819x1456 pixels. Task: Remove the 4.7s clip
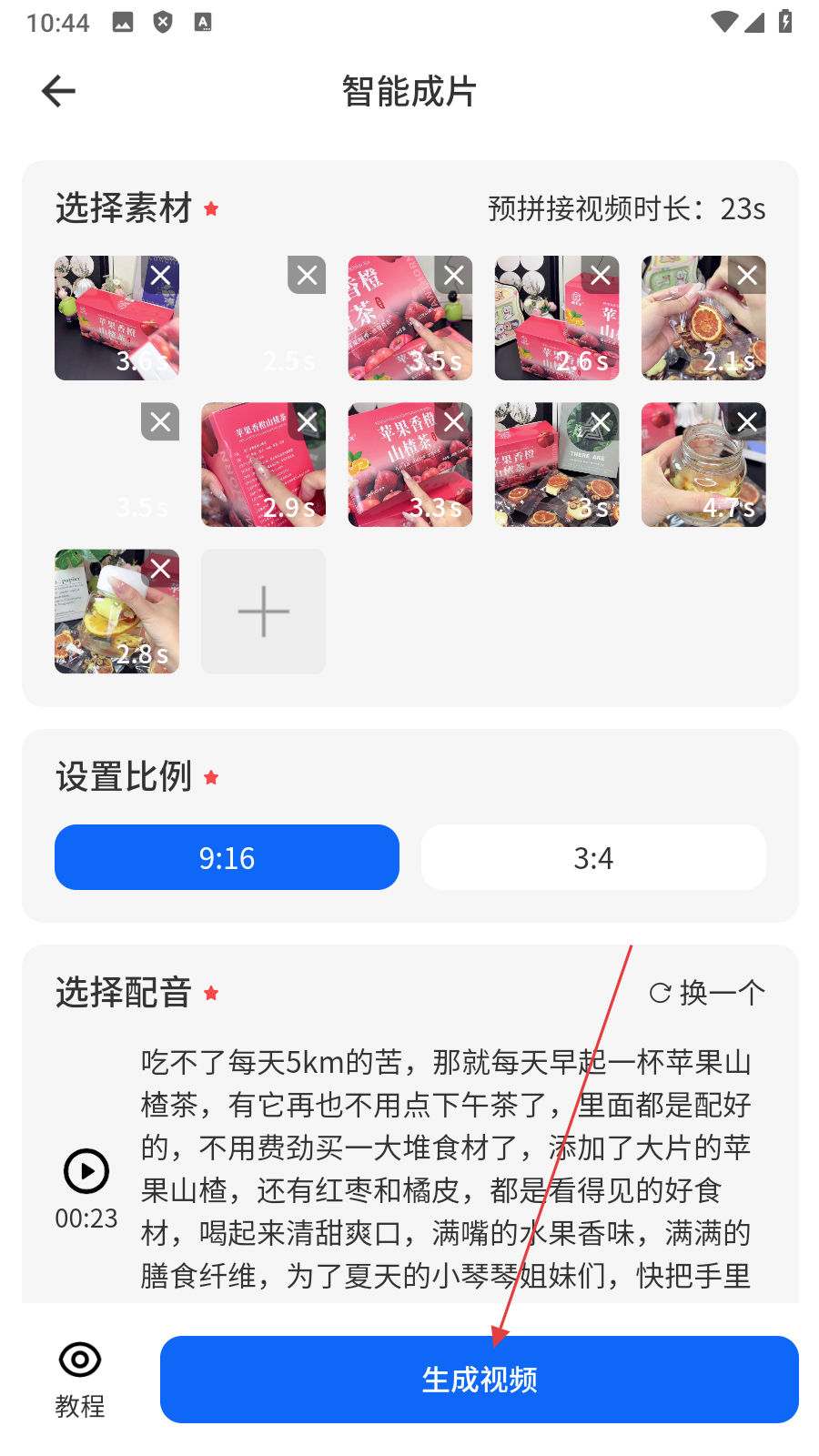click(747, 421)
